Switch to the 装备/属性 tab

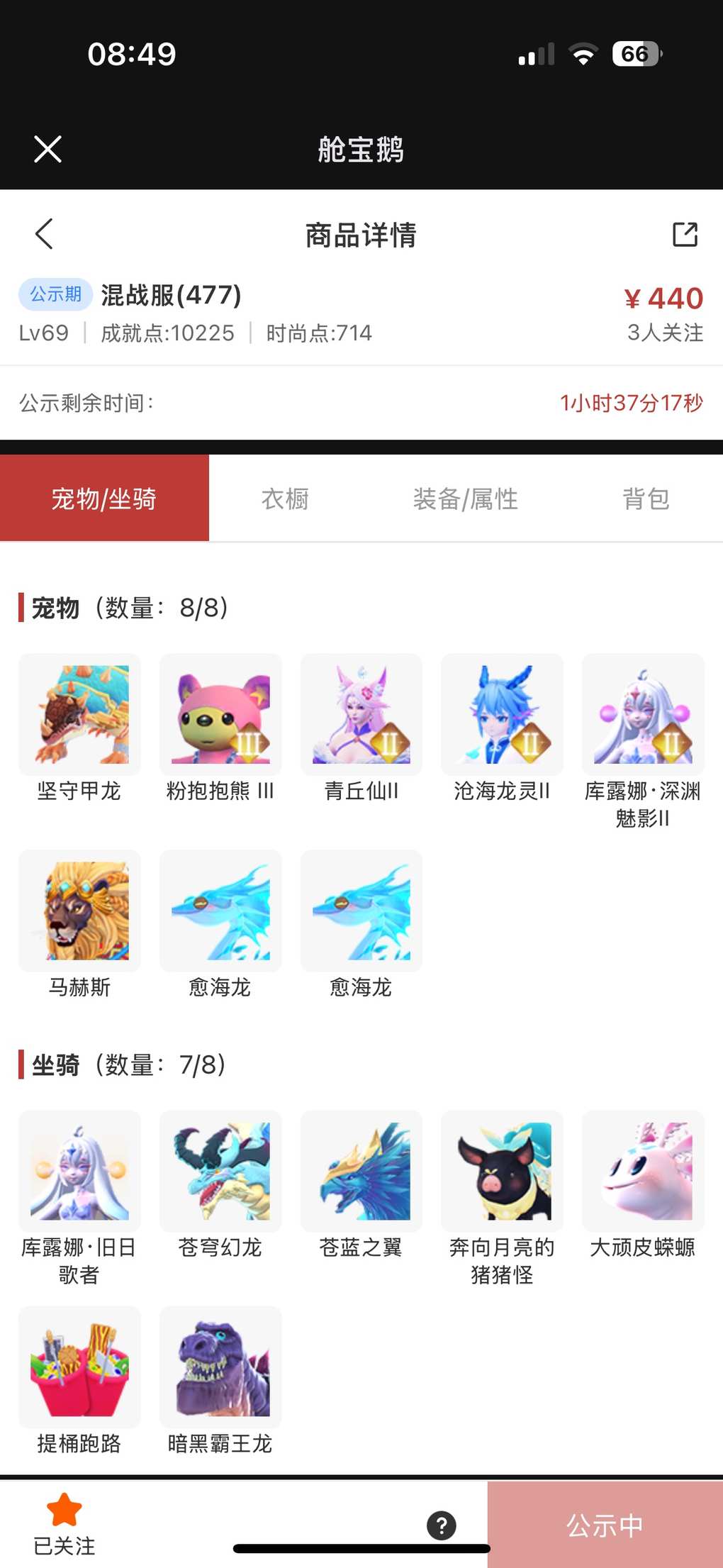[x=465, y=499]
